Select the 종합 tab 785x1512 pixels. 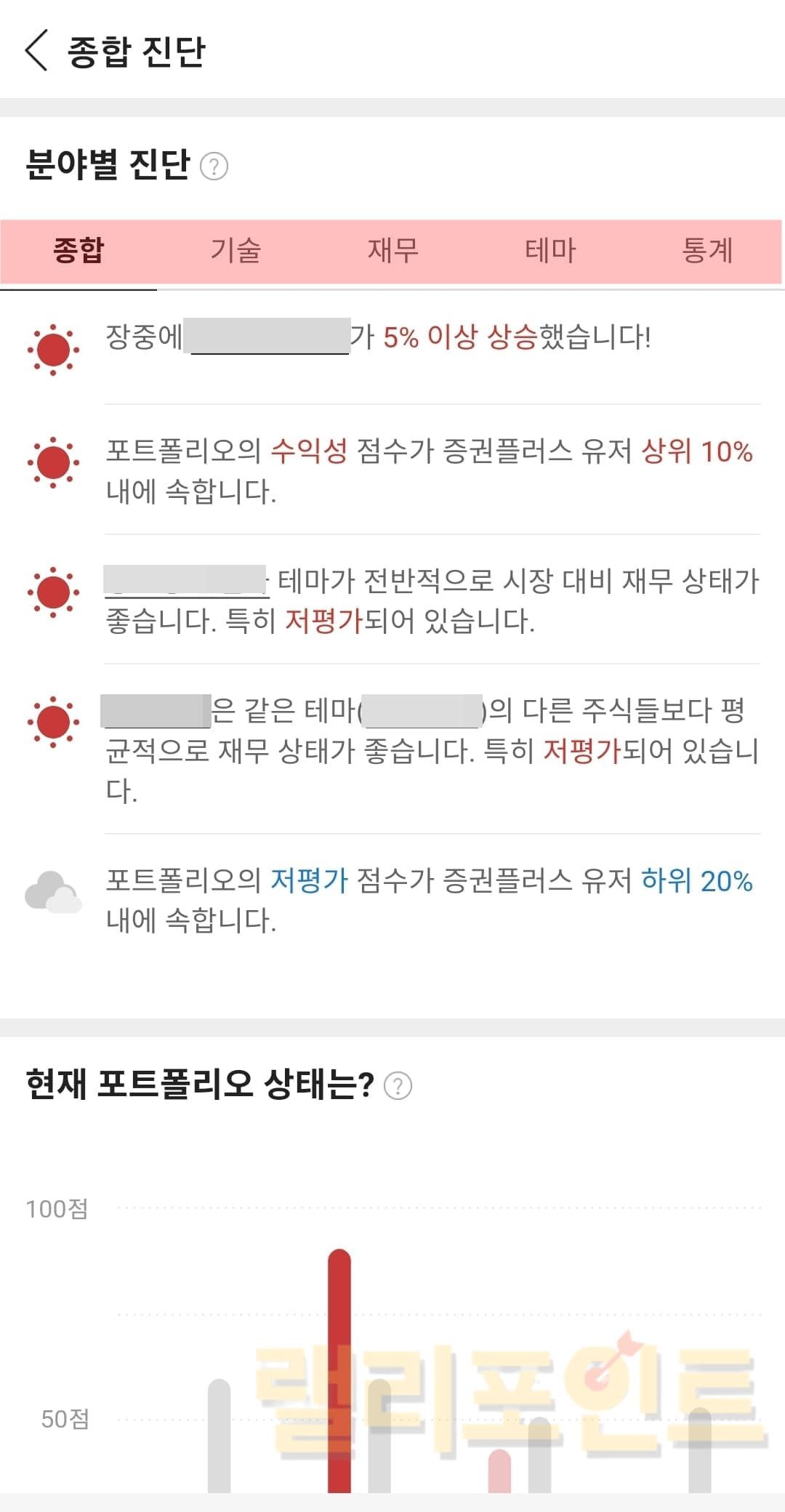click(x=78, y=251)
